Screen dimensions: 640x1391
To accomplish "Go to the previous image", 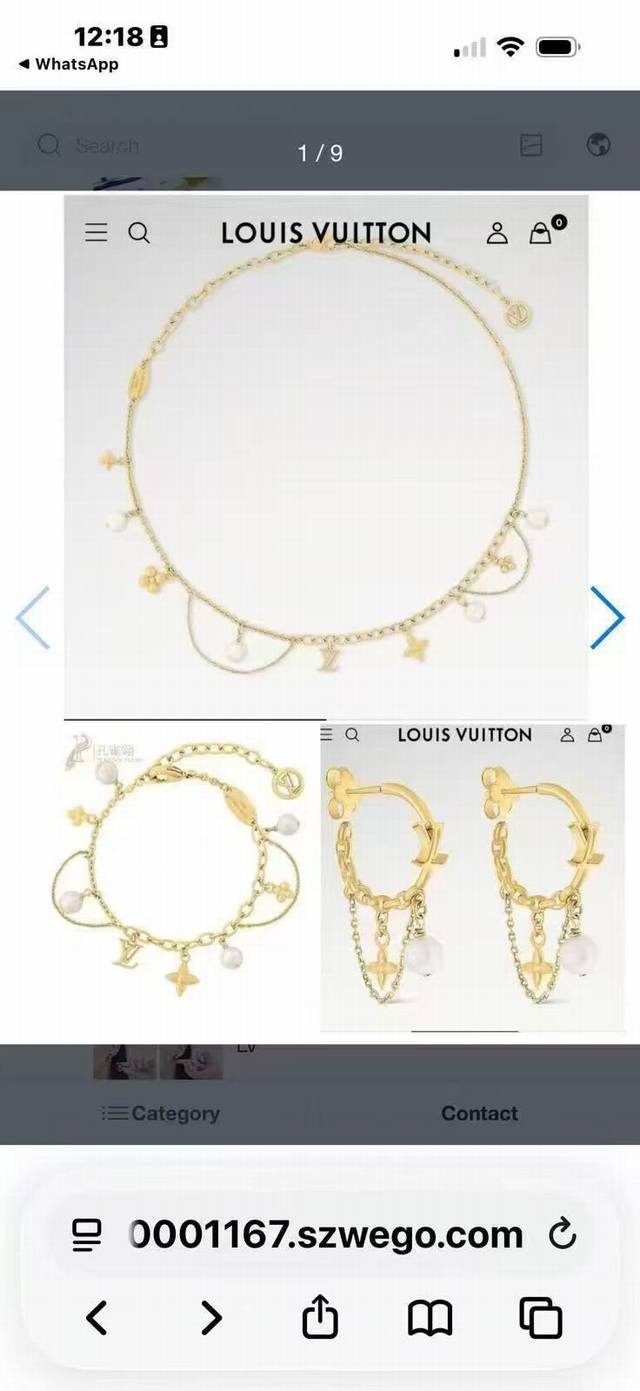I will click(x=32, y=617).
